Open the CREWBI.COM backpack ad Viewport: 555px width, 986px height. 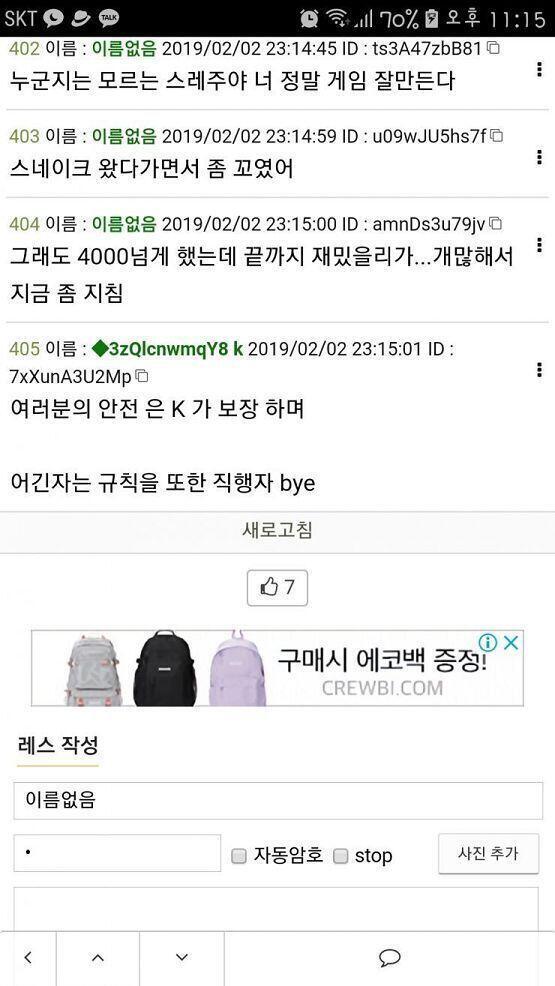[x=277, y=668]
